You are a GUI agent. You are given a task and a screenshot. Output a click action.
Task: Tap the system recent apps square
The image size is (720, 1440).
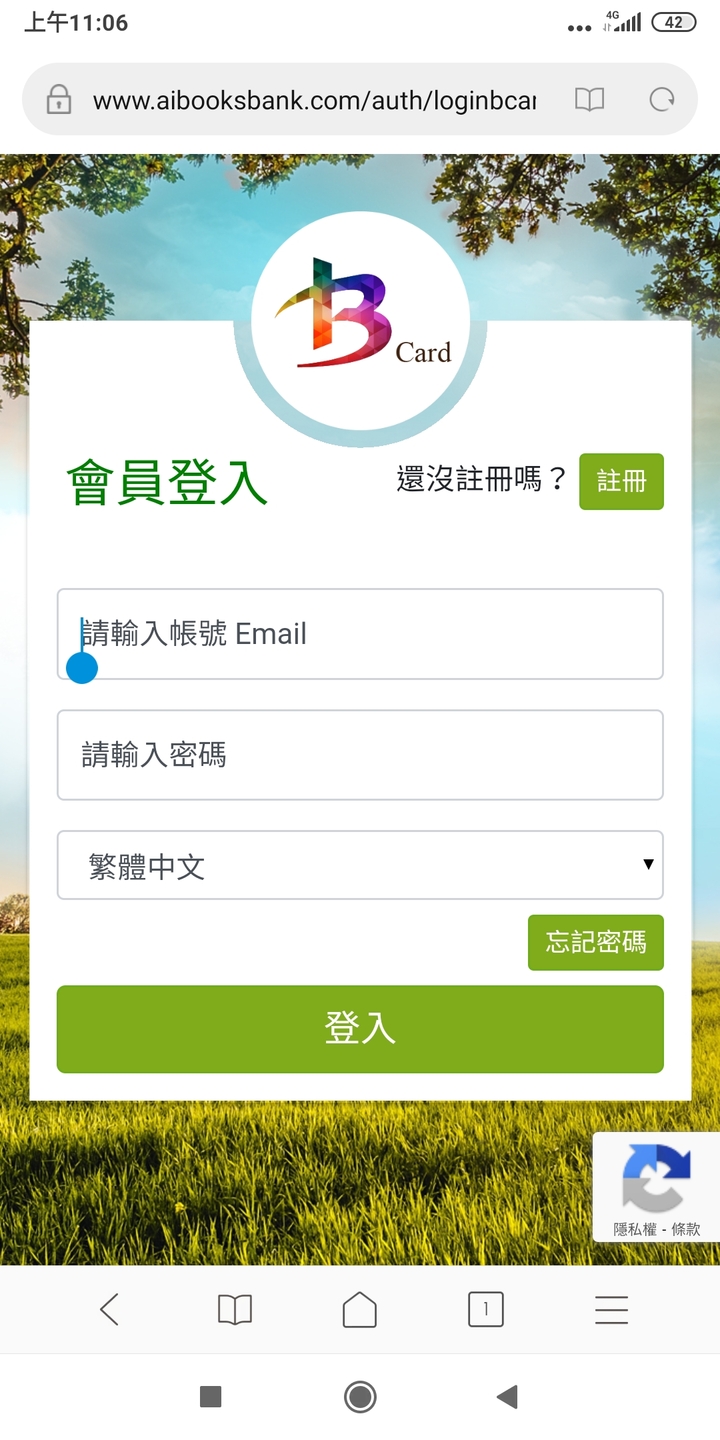pyautogui.click(x=210, y=1397)
